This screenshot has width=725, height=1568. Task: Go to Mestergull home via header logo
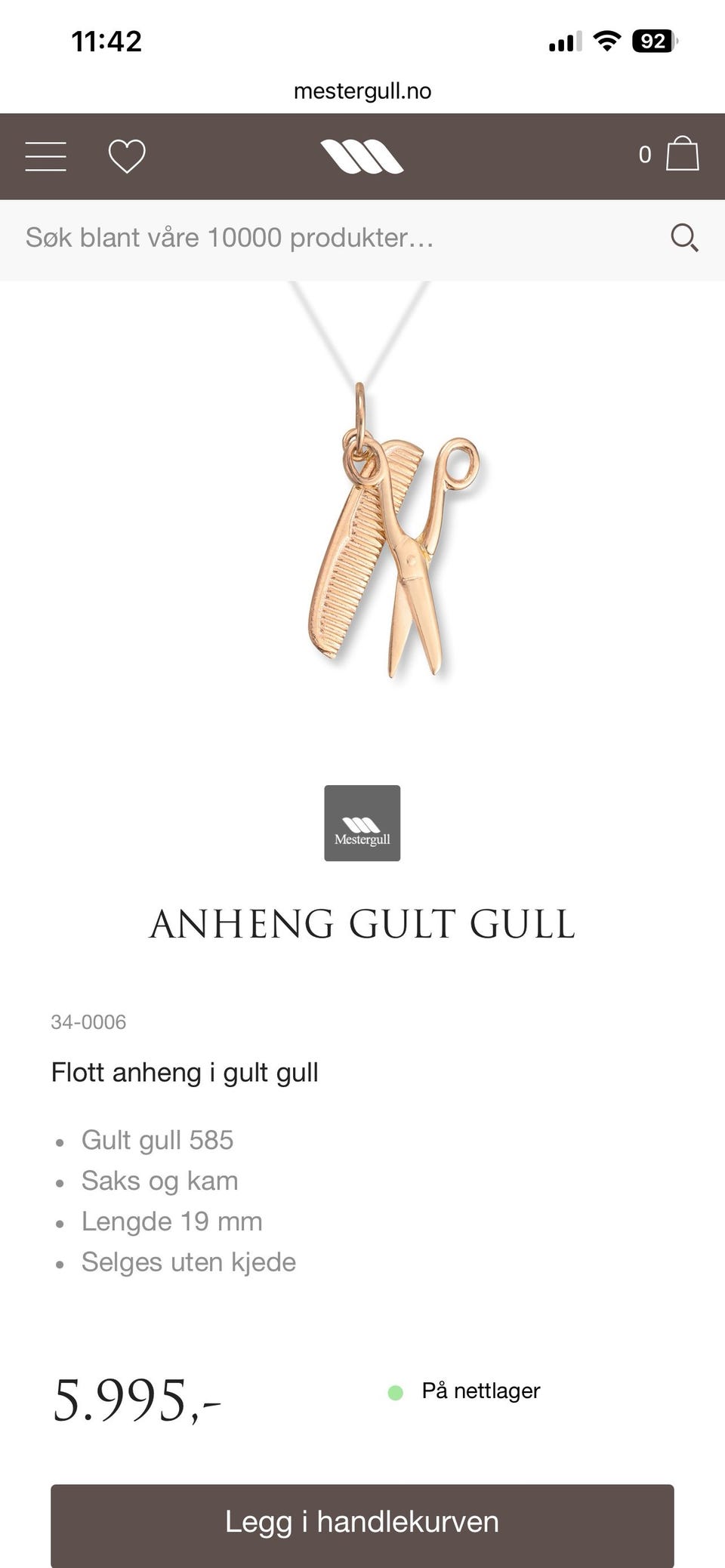click(362, 156)
